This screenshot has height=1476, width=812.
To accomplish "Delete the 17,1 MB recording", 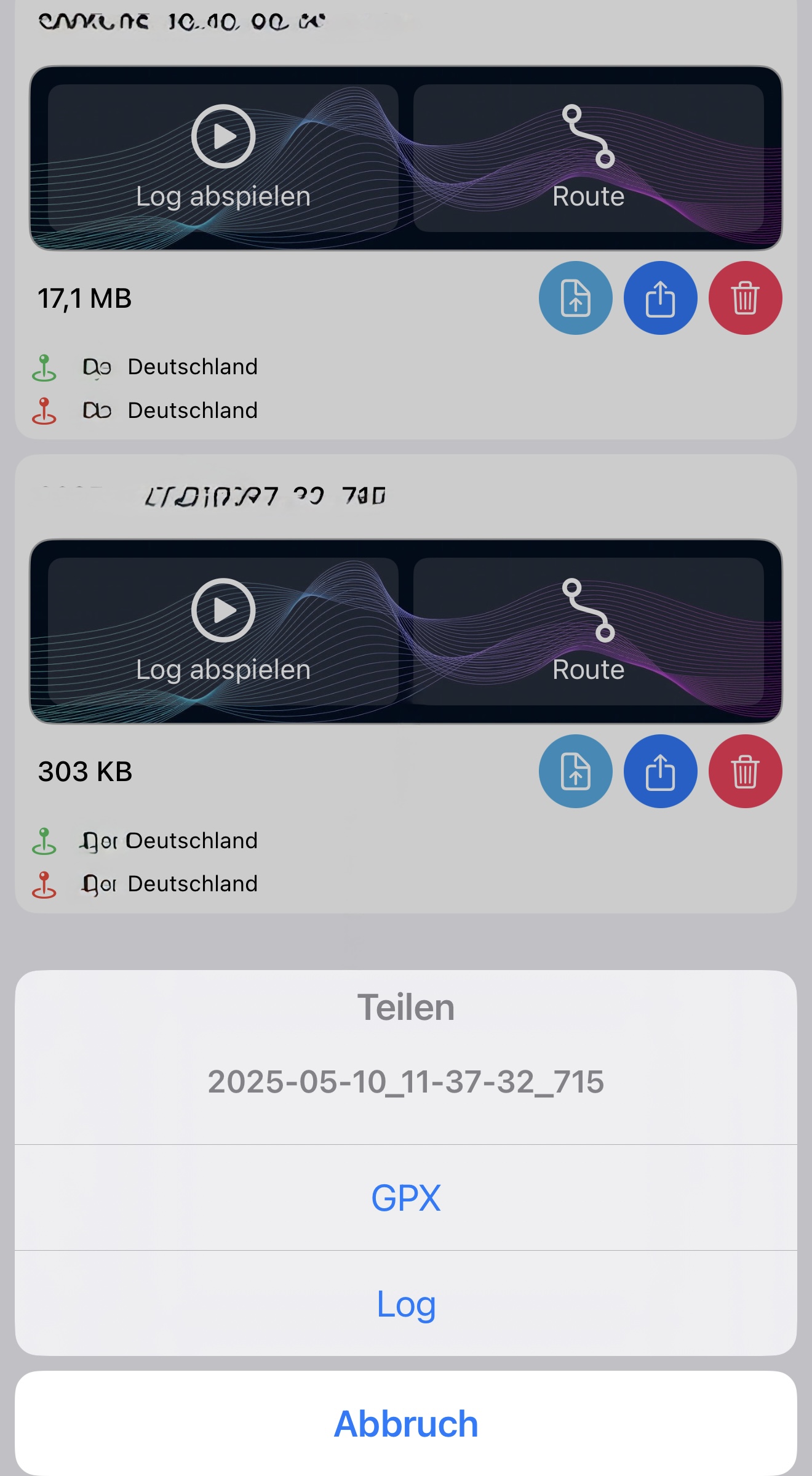I will 745,298.
